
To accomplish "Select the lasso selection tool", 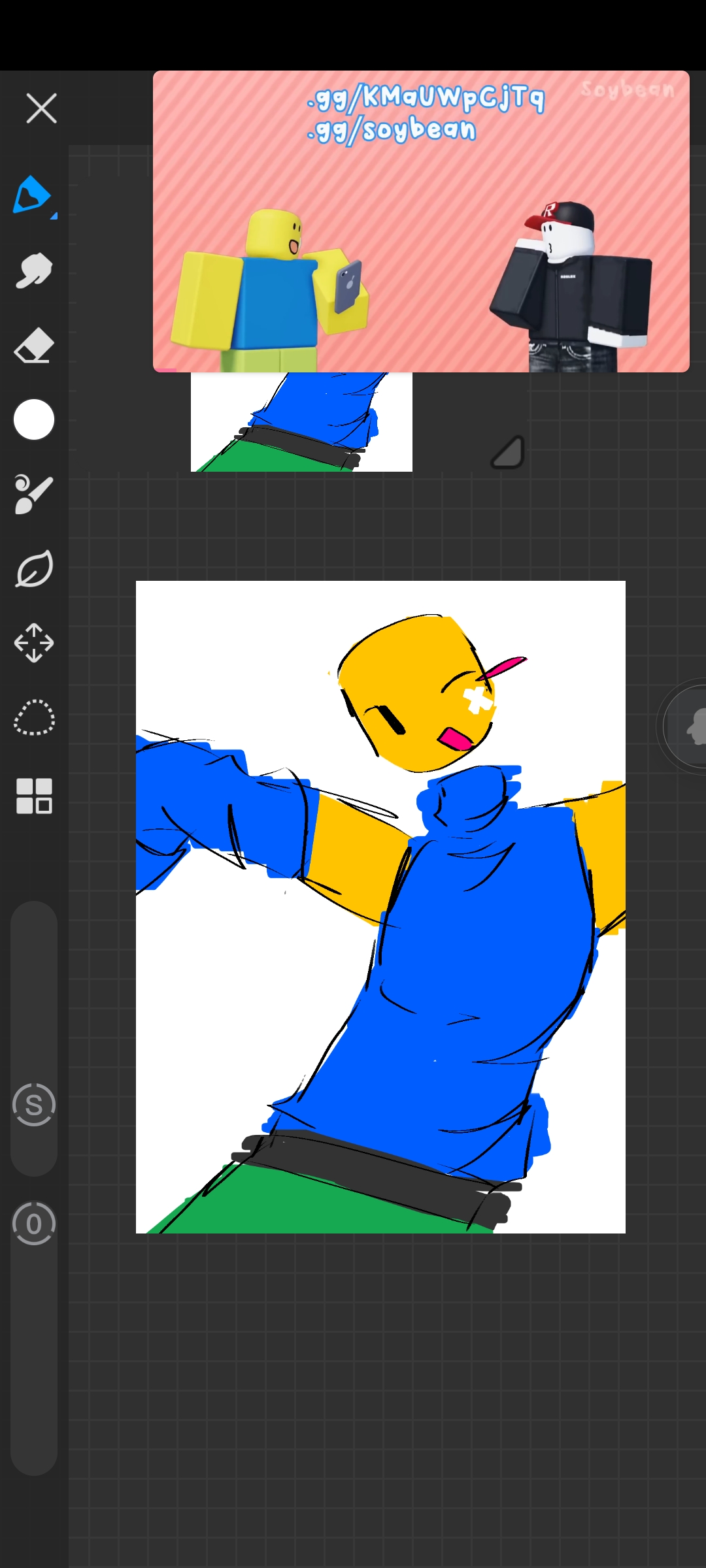I will pos(34,718).
